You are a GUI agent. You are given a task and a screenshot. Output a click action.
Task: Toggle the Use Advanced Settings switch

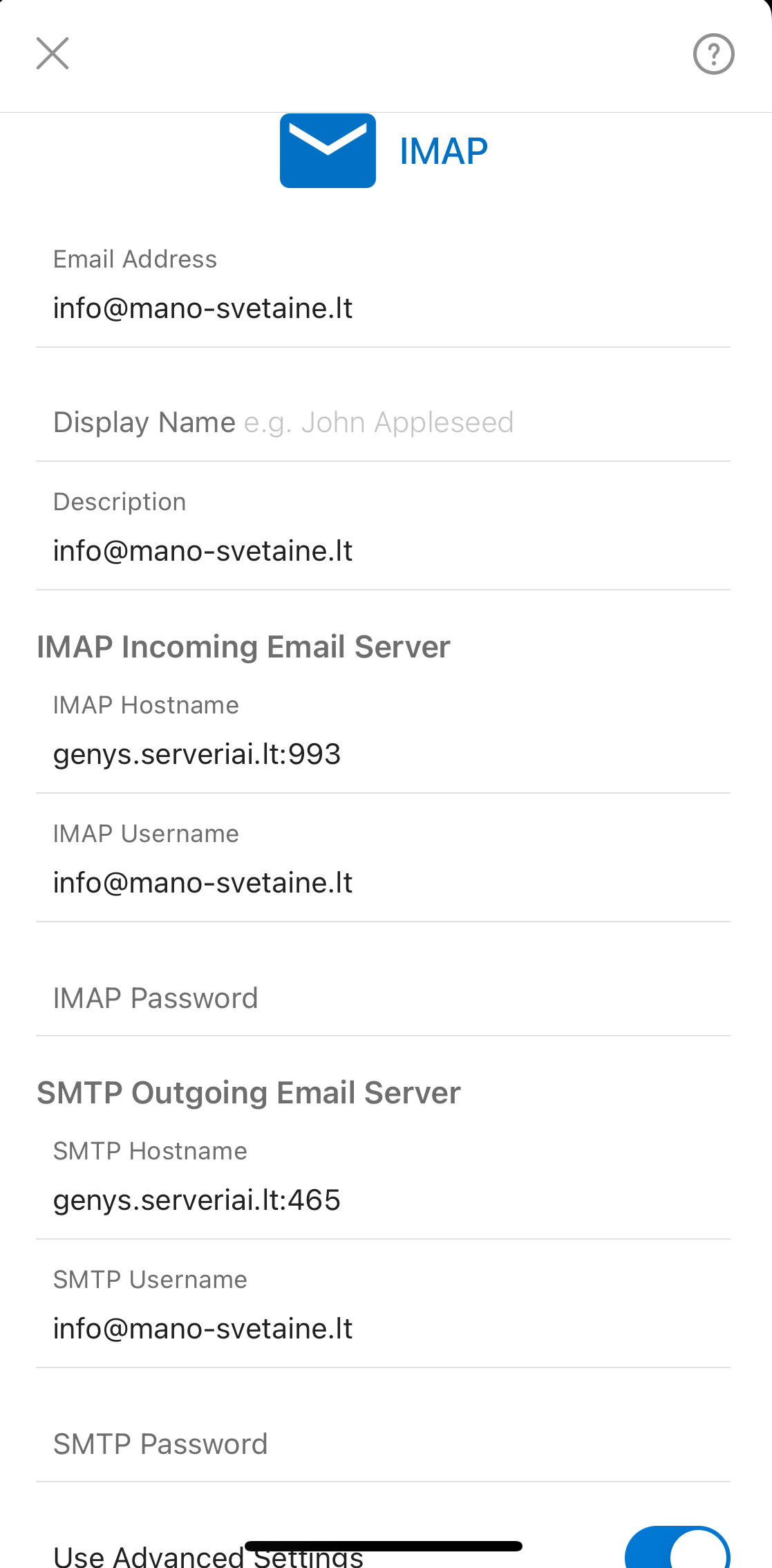(677, 1549)
